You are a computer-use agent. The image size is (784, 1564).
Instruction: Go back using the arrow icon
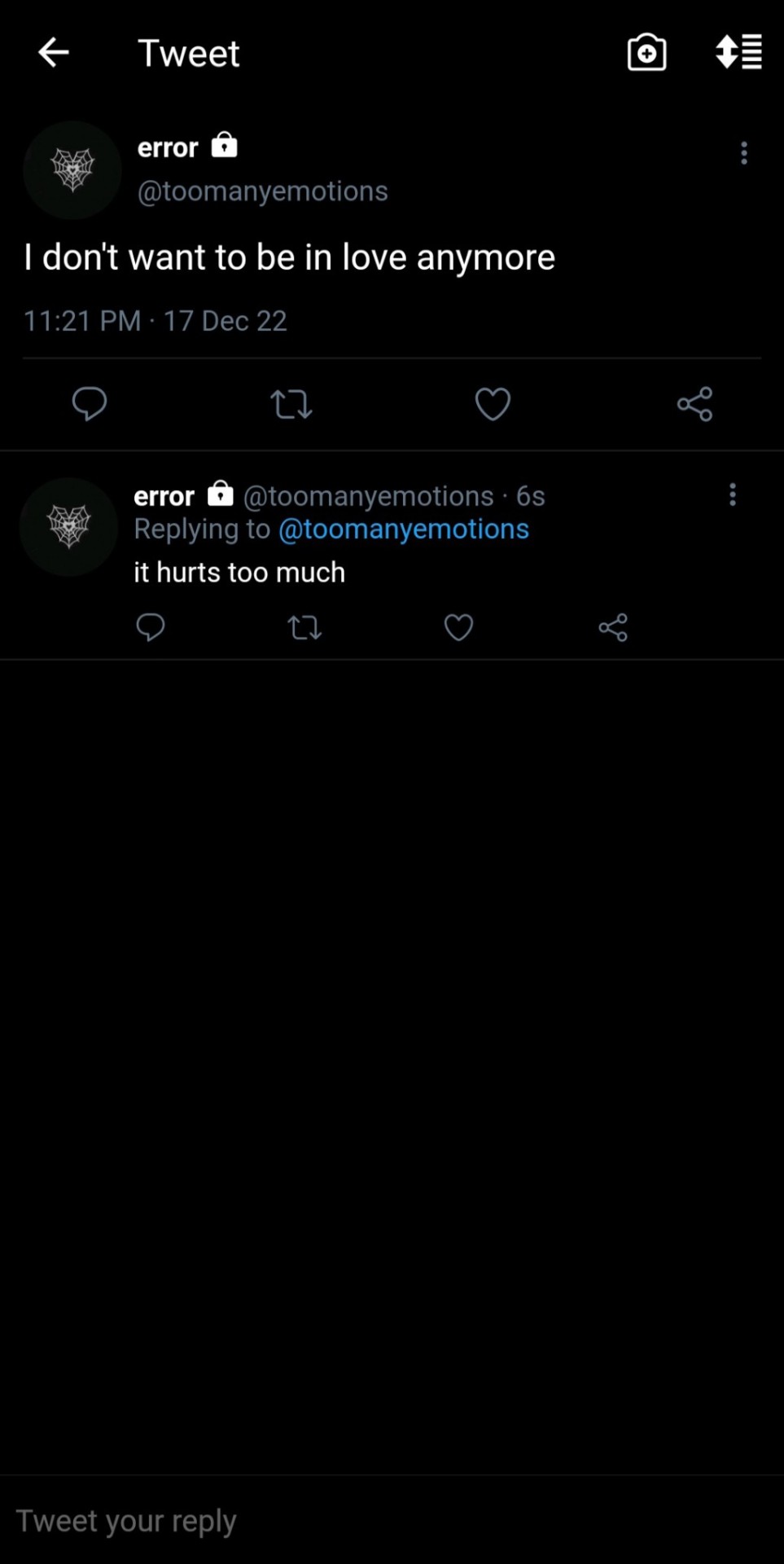54,53
